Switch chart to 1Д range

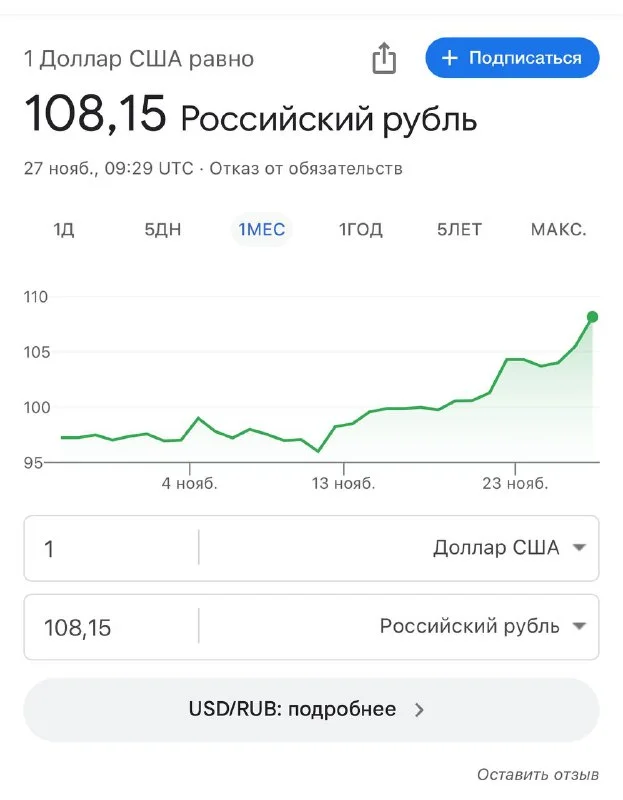point(64,229)
